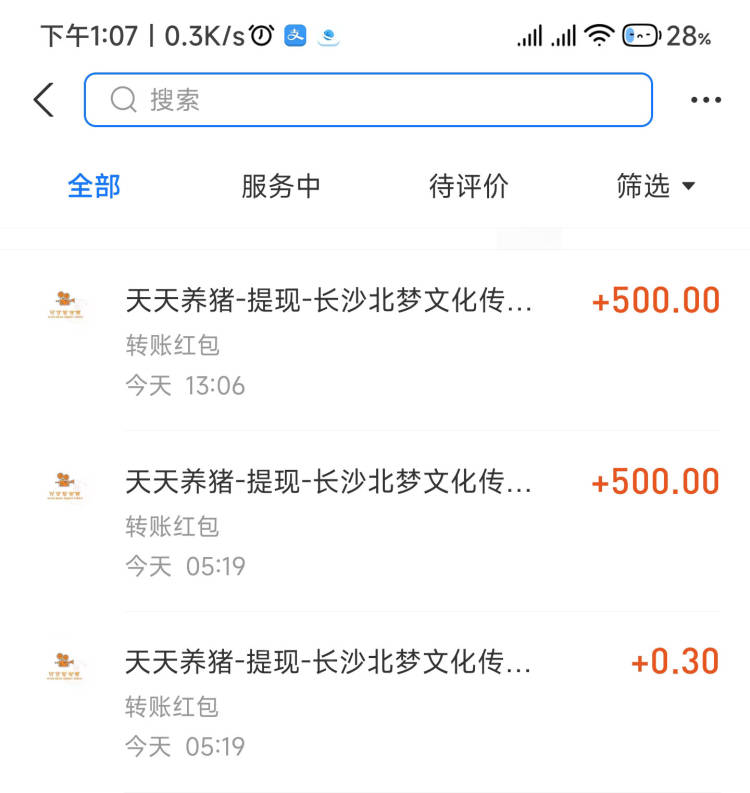
Task: Tap the blue Alipay icon in status bar
Action: tap(294, 35)
